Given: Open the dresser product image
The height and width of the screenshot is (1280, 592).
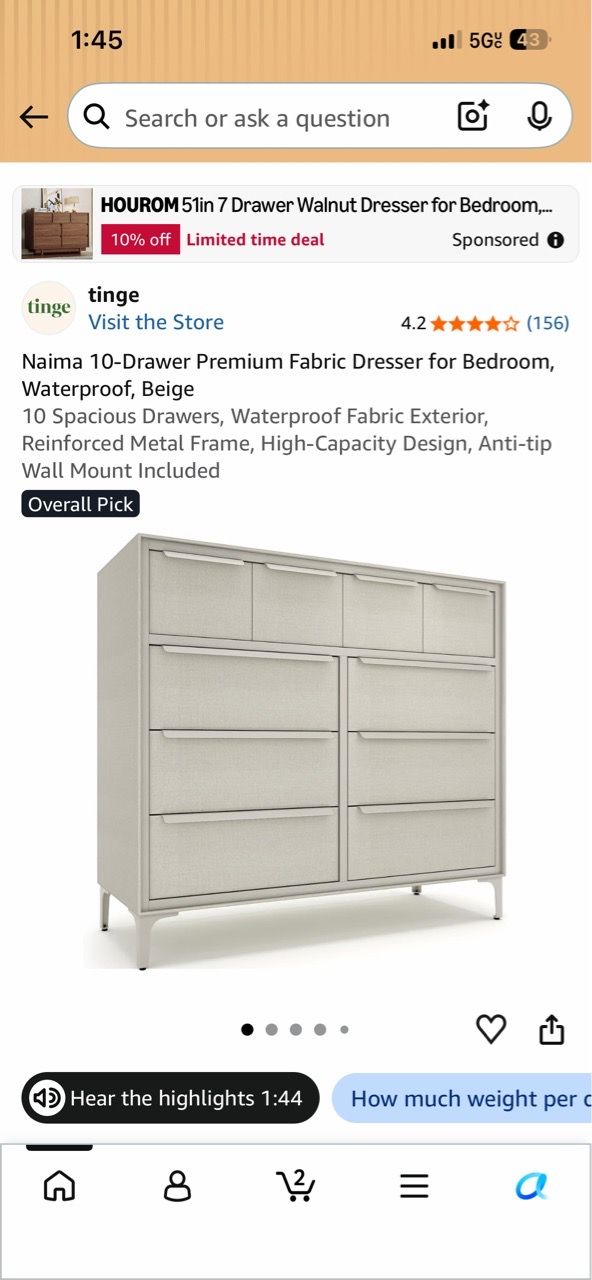Looking at the screenshot, I should tap(300, 752).
